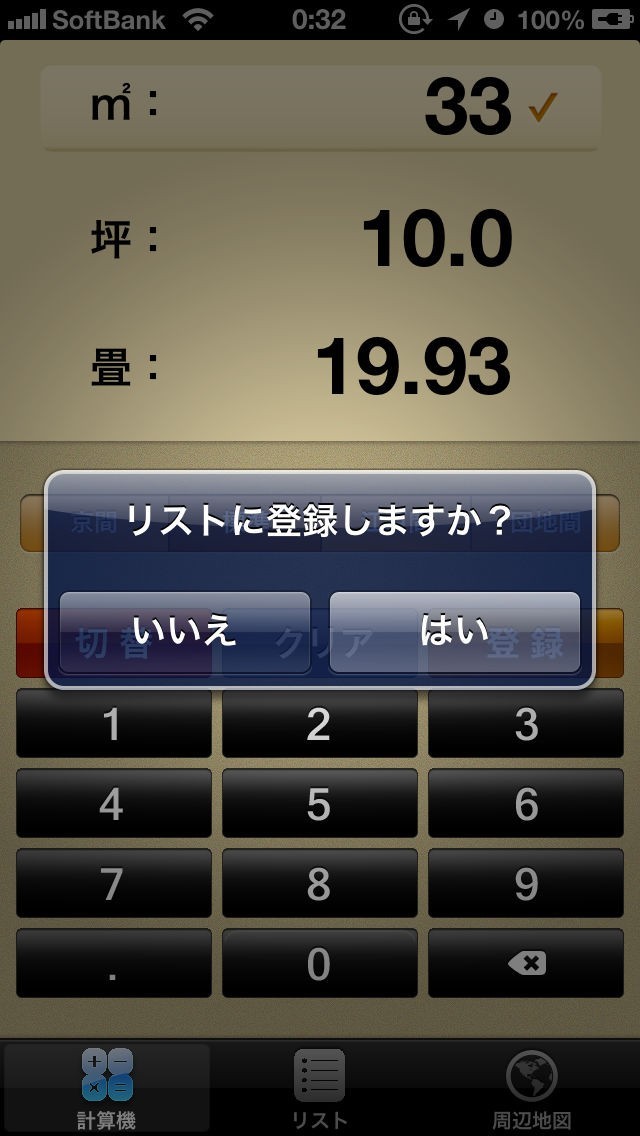Enter digit 5 on the keypad
The image size is (640, 1136).
319,803
